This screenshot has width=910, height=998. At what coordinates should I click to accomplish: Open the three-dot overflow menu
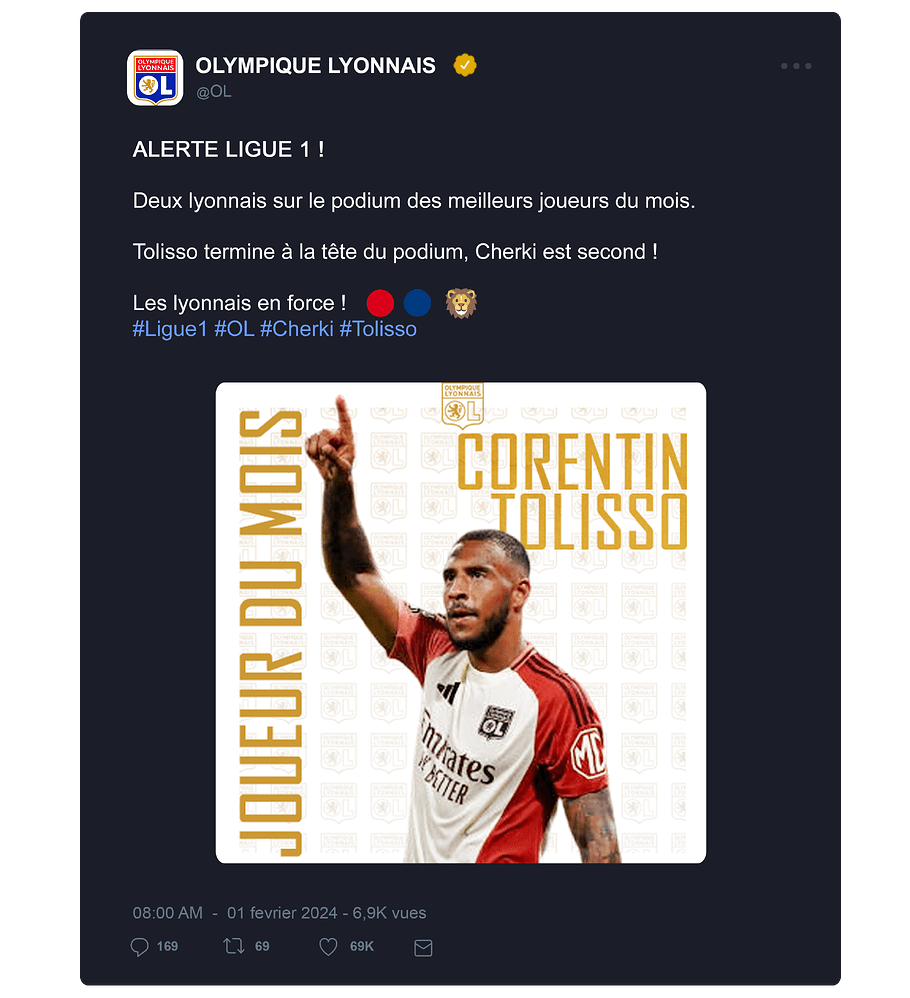pyautogui.click(x=796, y=66)
